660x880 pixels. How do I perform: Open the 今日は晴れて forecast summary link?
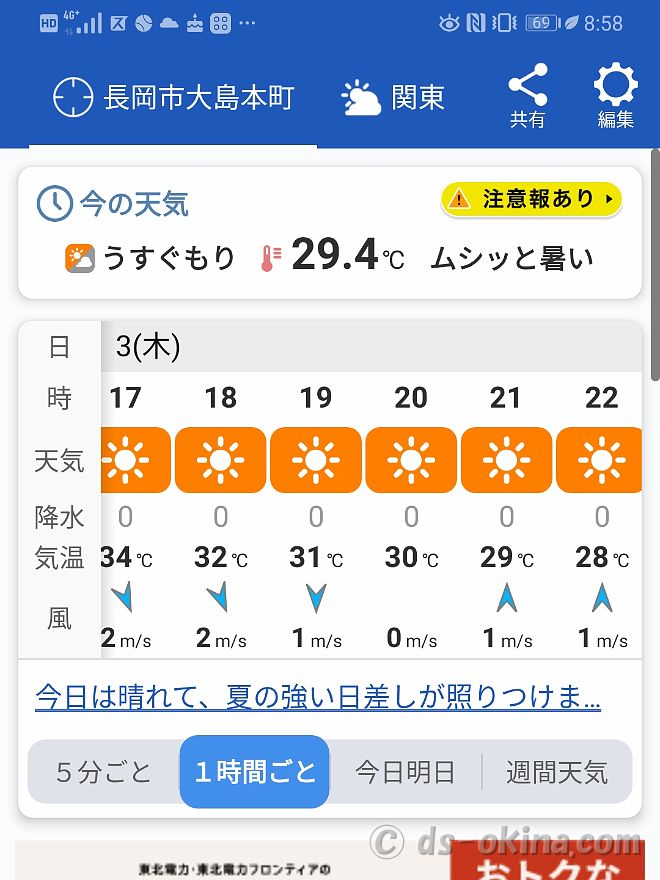(x=318, y=696)
